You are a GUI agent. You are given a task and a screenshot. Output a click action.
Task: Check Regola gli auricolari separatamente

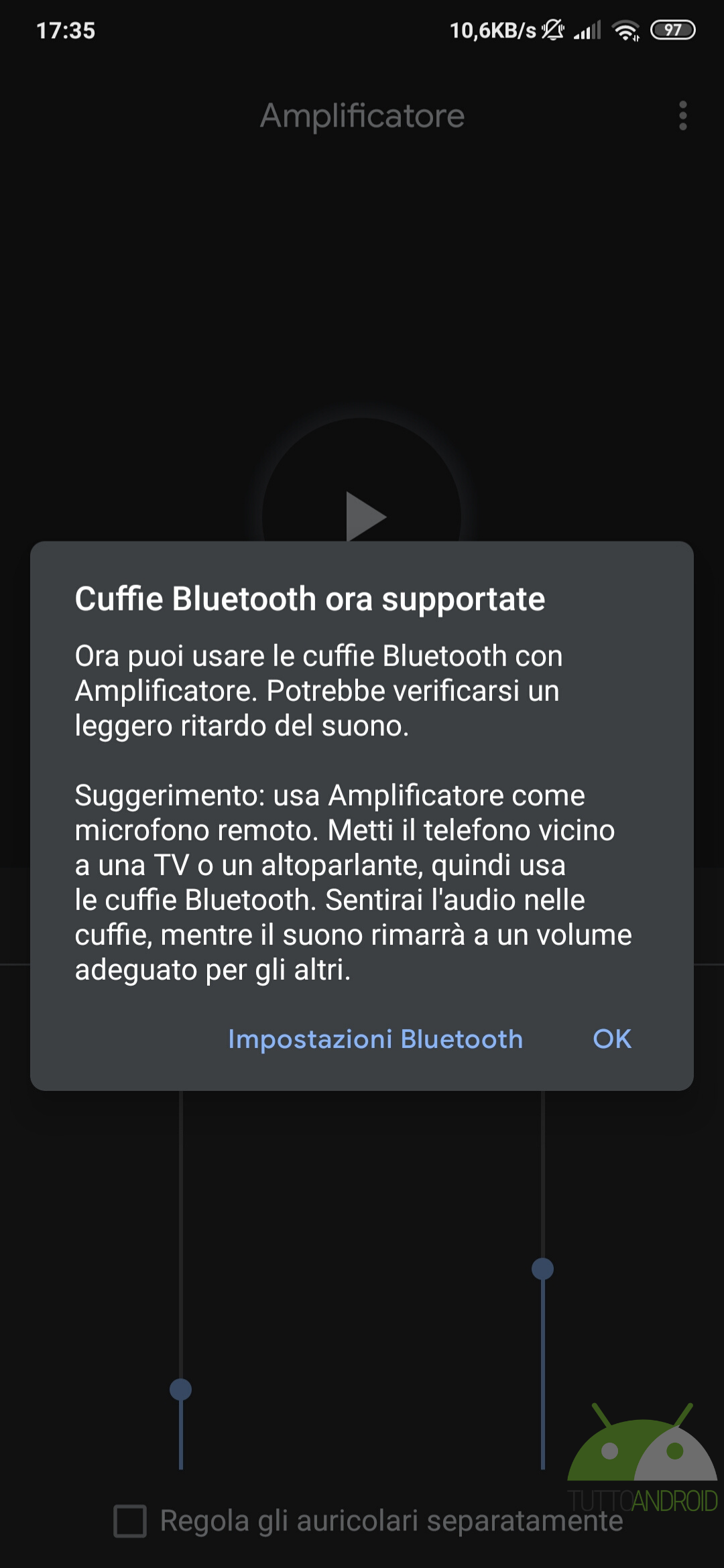point(130,1520)
